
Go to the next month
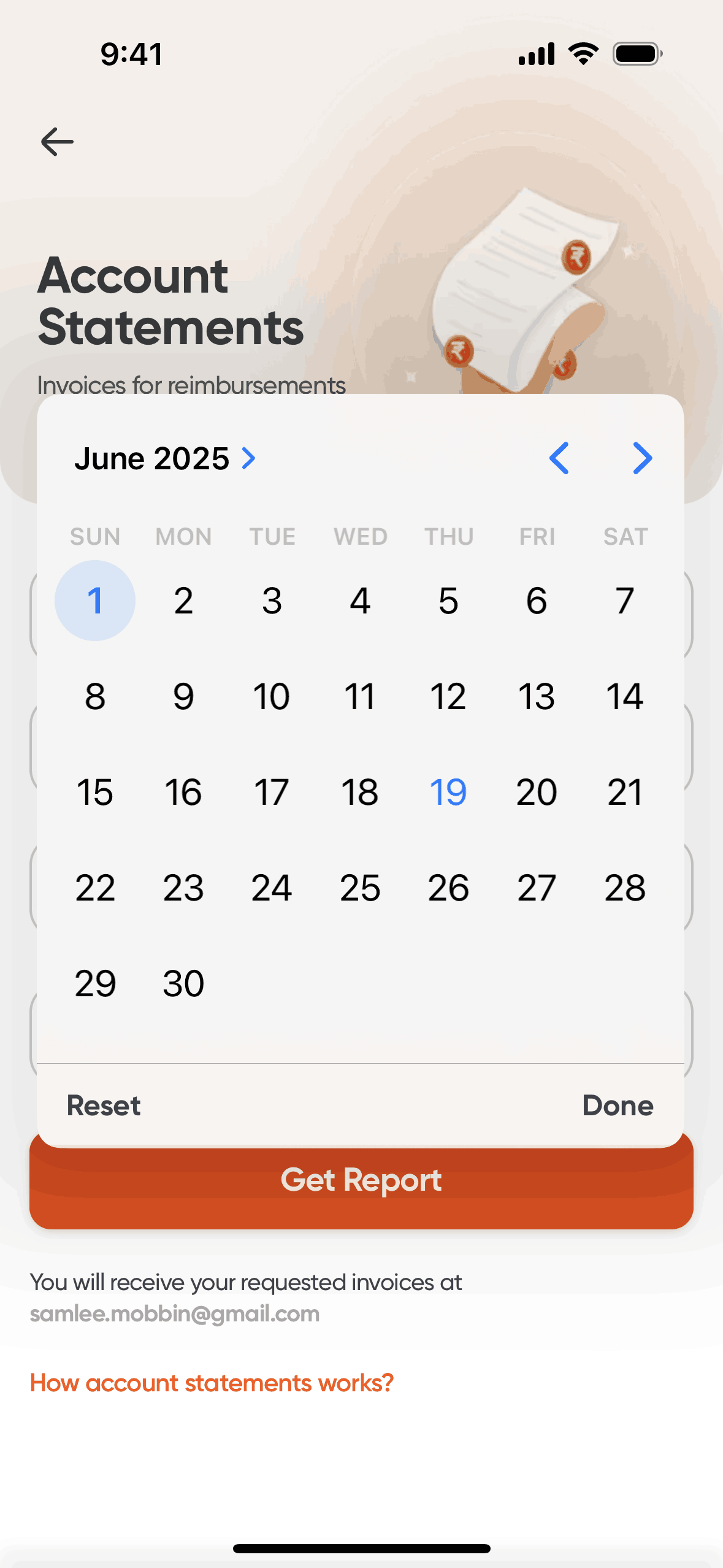tap(642, 458)
